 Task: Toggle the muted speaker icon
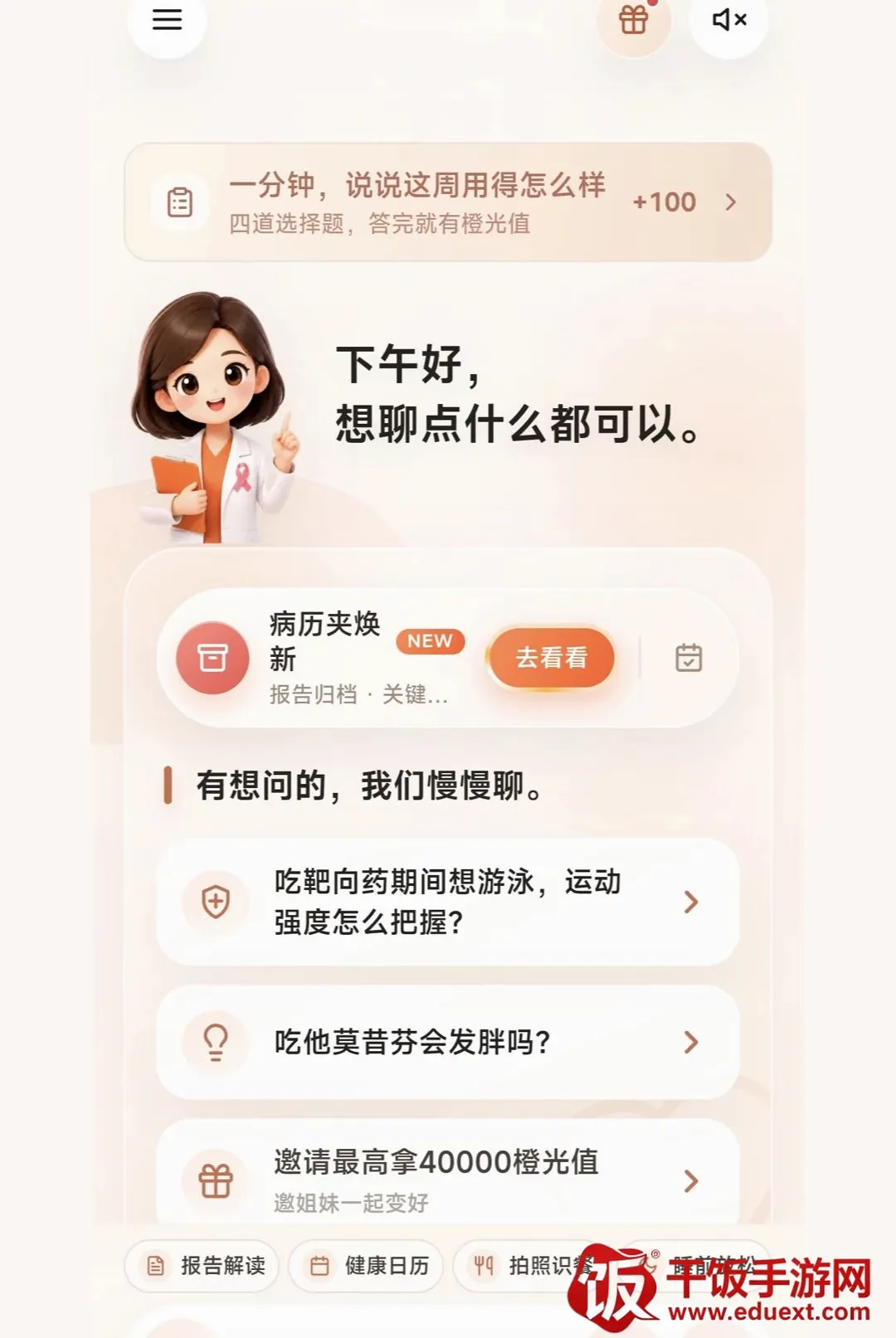click(729, 20)
